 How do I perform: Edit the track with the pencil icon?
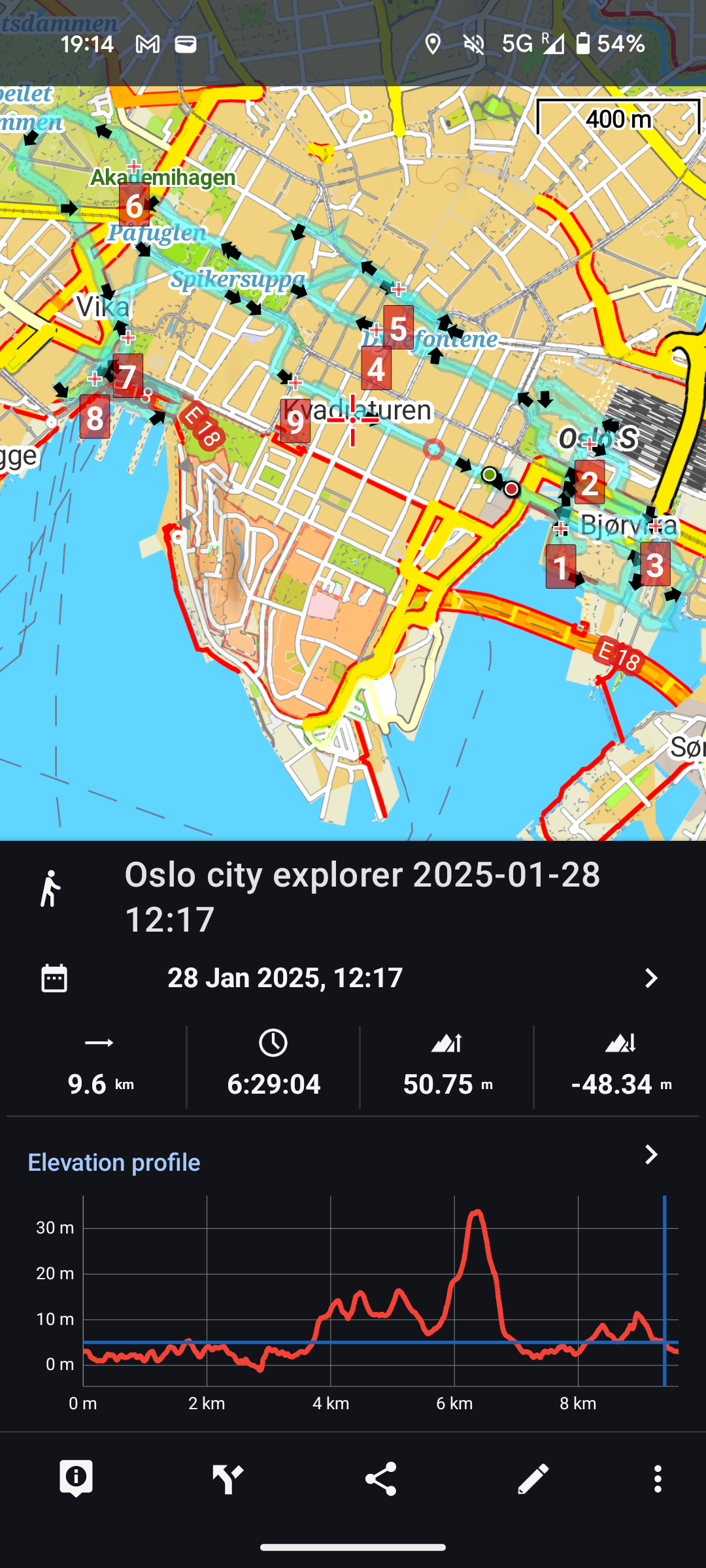(533, 1478)
